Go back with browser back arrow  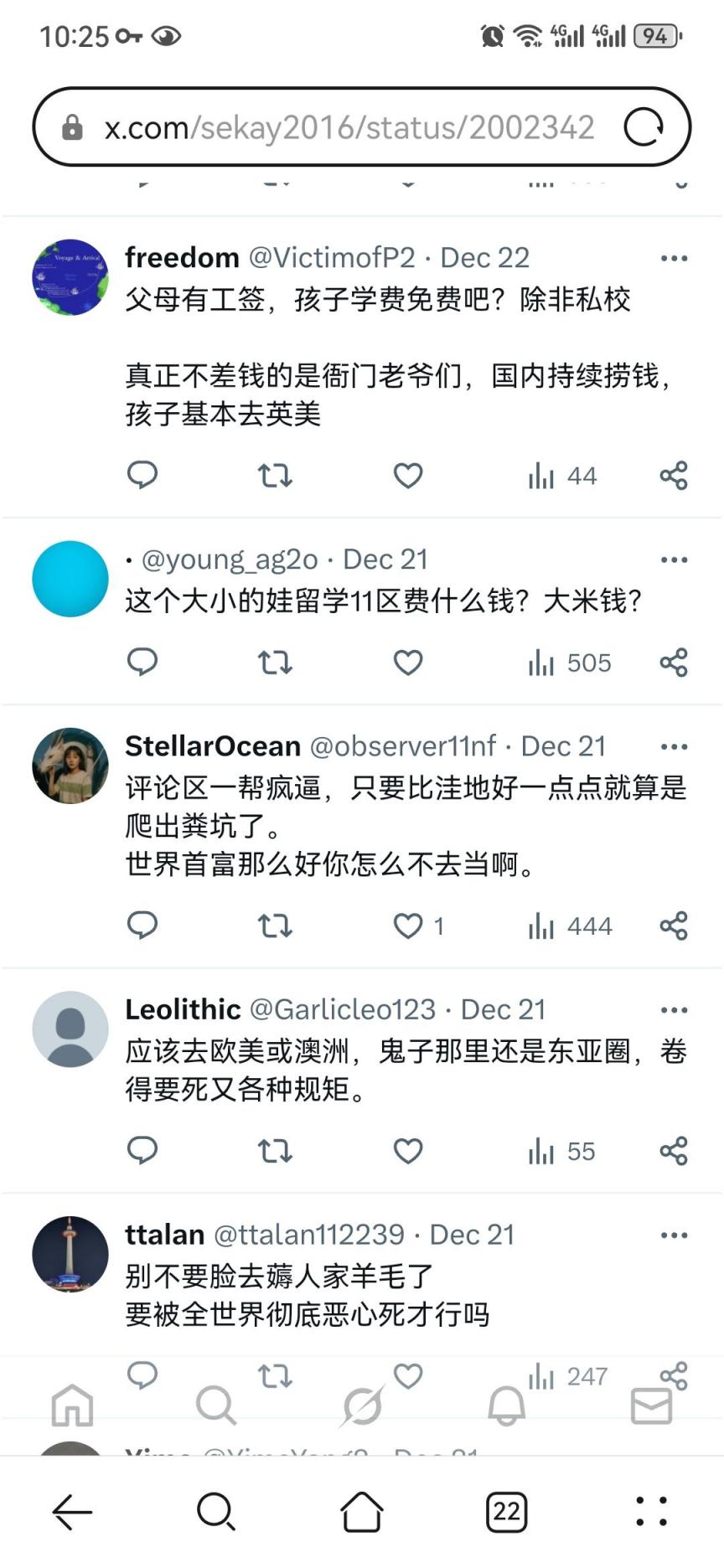73,1511
